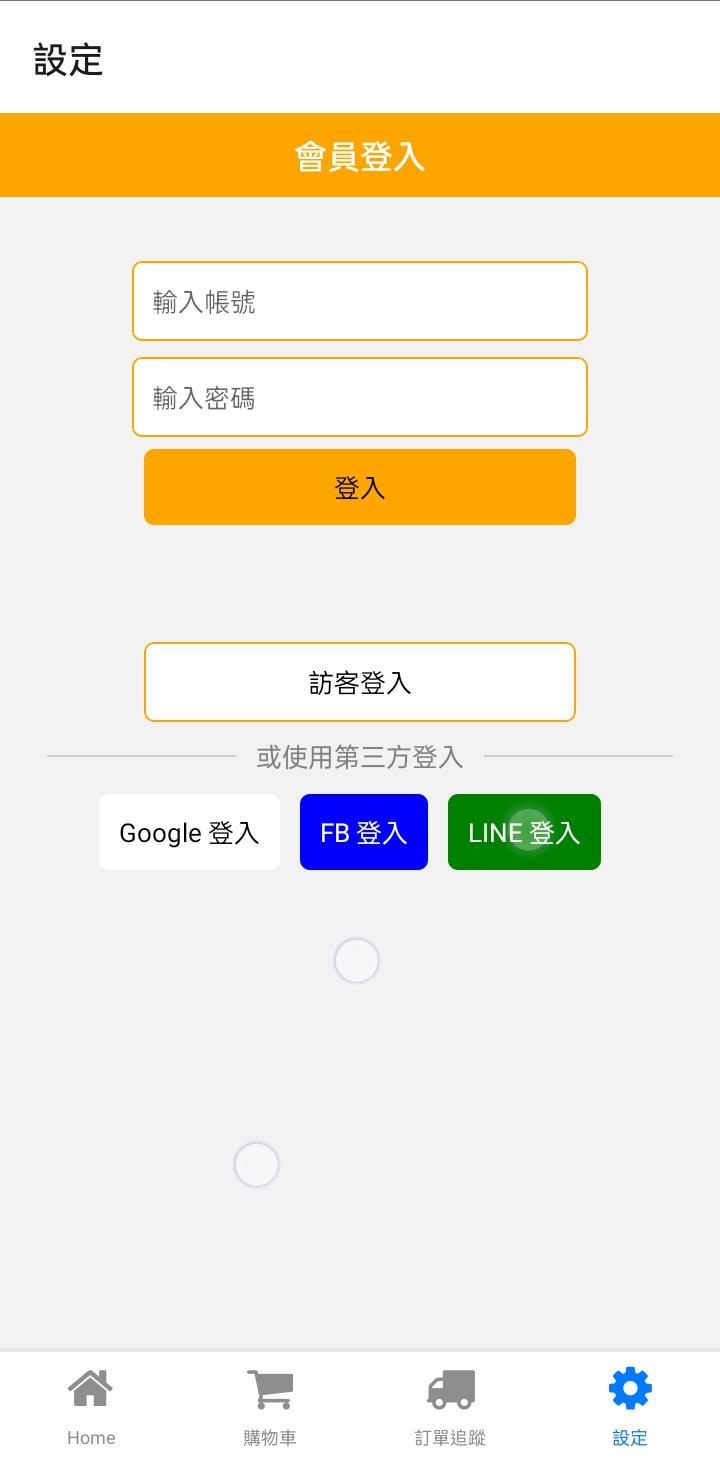Log in using LINE 登入
The height and width of the screenshot is (1474, 720).
pos(524,832)
